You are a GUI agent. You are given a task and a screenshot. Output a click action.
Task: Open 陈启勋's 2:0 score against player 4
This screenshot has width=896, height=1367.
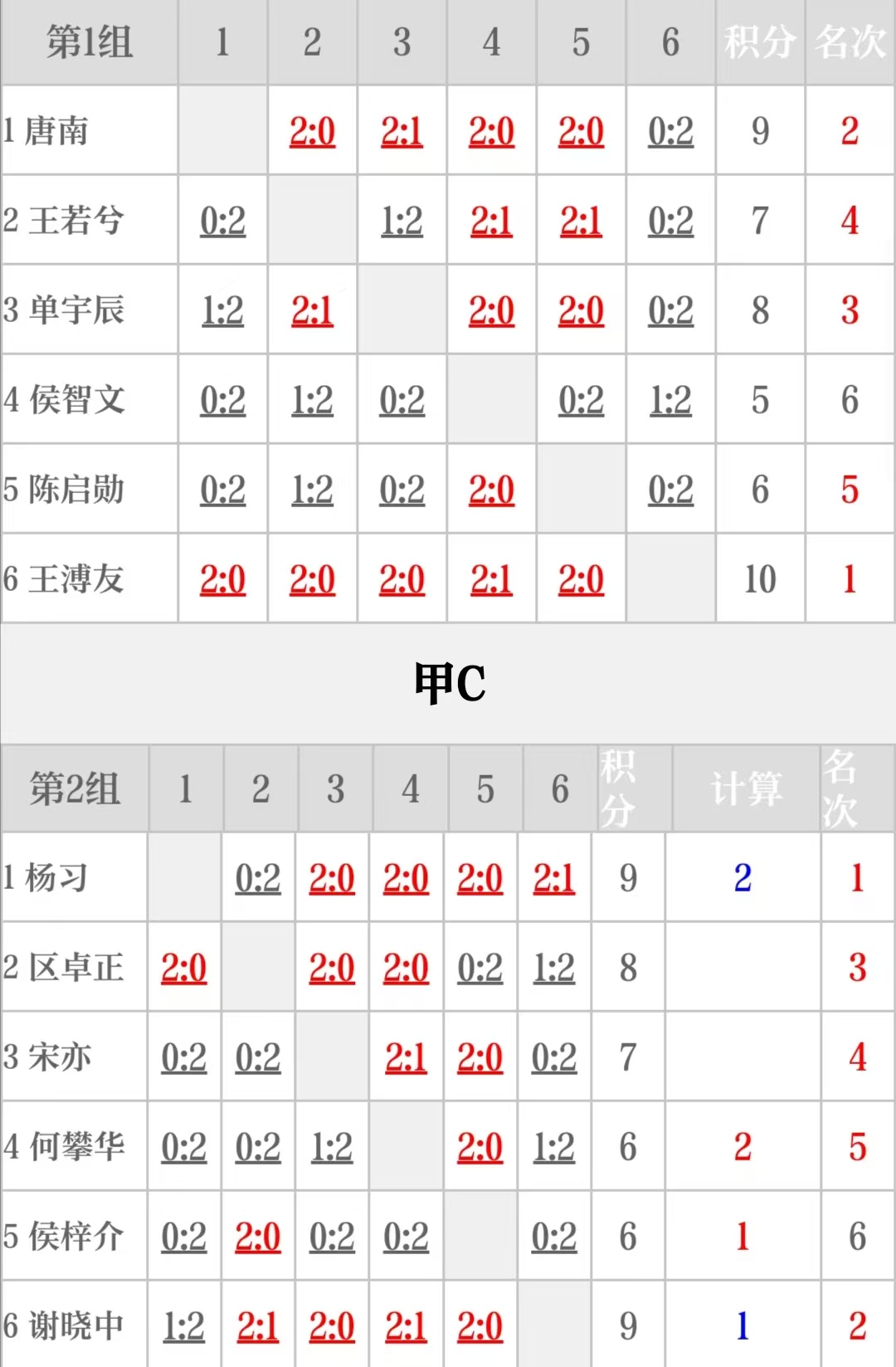coord(491,490)
